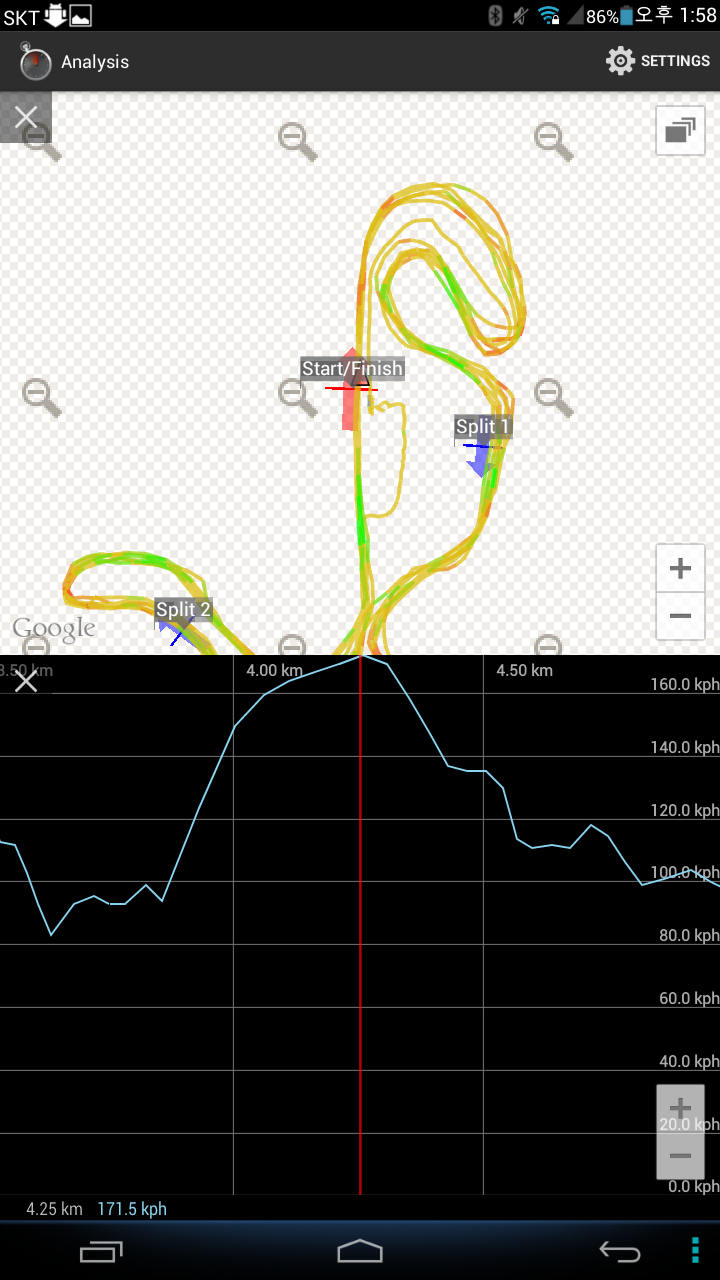Zoom out on the speed graph
This screenshot has width=720, height=1280.
(680, 1156)
